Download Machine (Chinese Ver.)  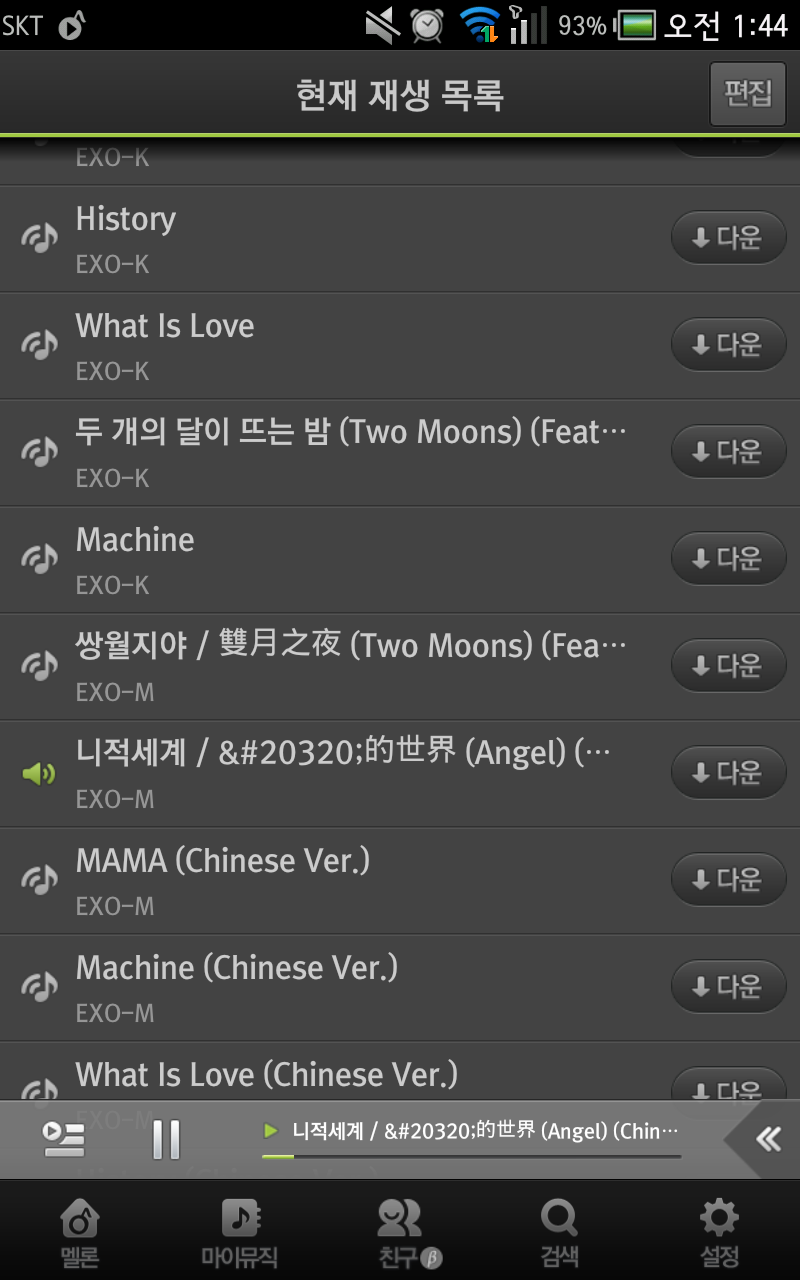tap(728, 987)
